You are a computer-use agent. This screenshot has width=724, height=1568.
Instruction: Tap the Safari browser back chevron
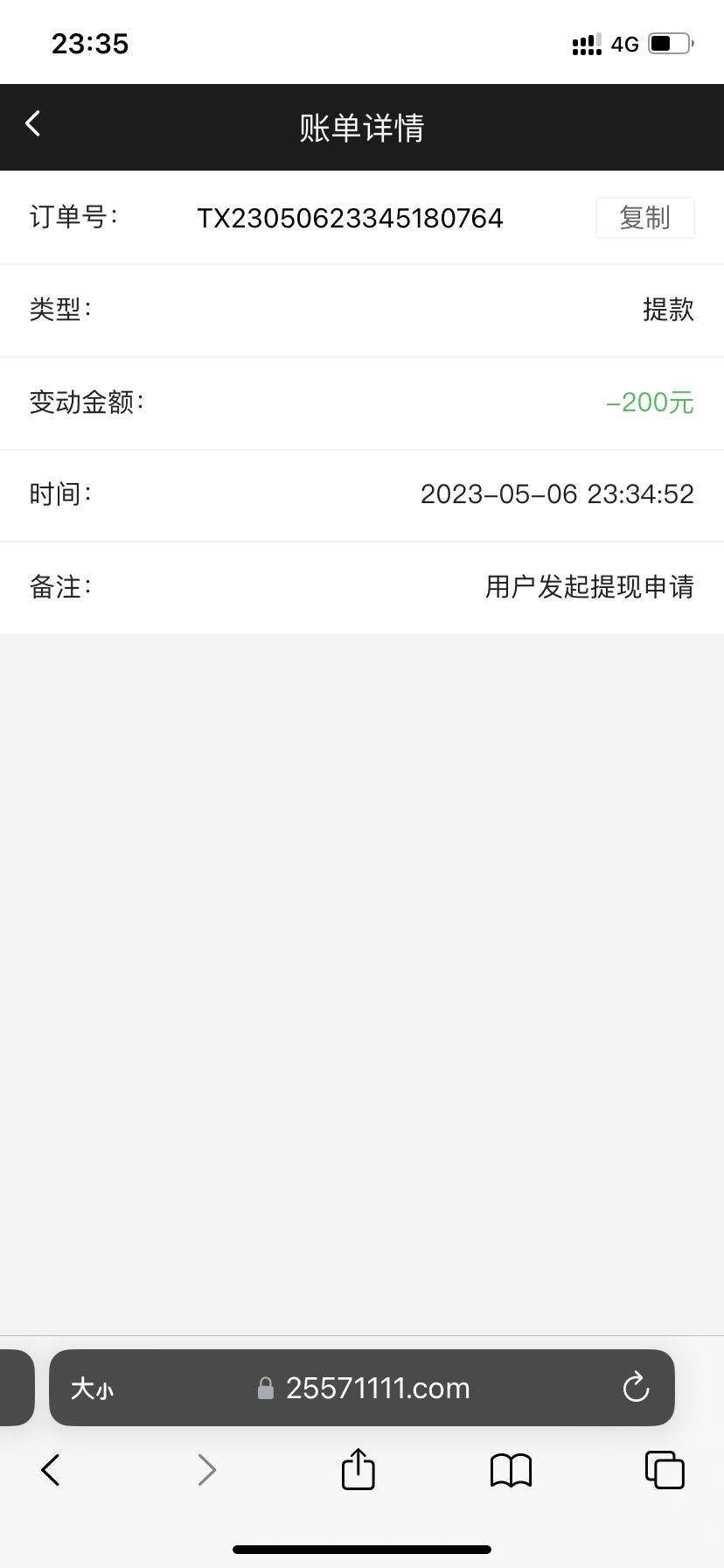(50, 1470)
